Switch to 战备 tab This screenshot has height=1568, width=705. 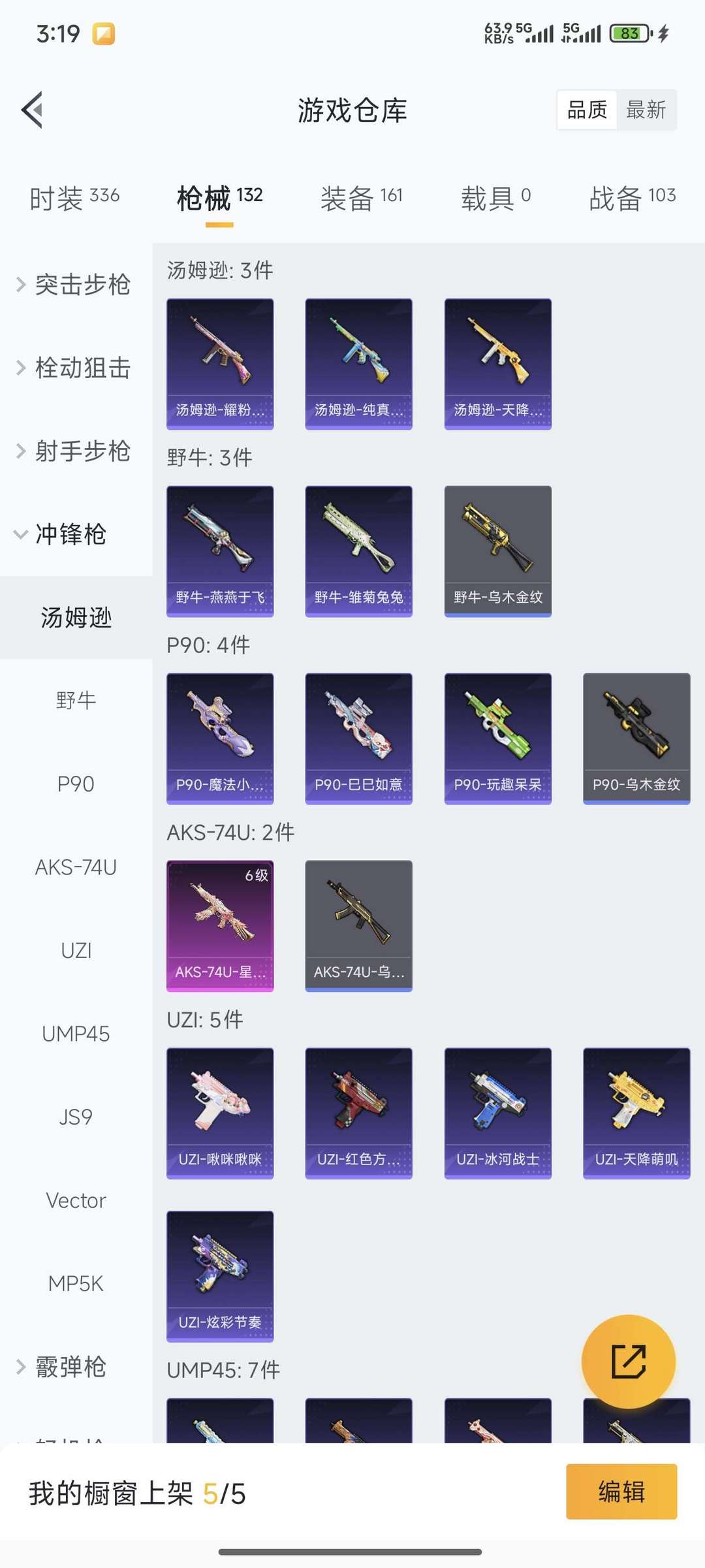click(x=632, y=197)
